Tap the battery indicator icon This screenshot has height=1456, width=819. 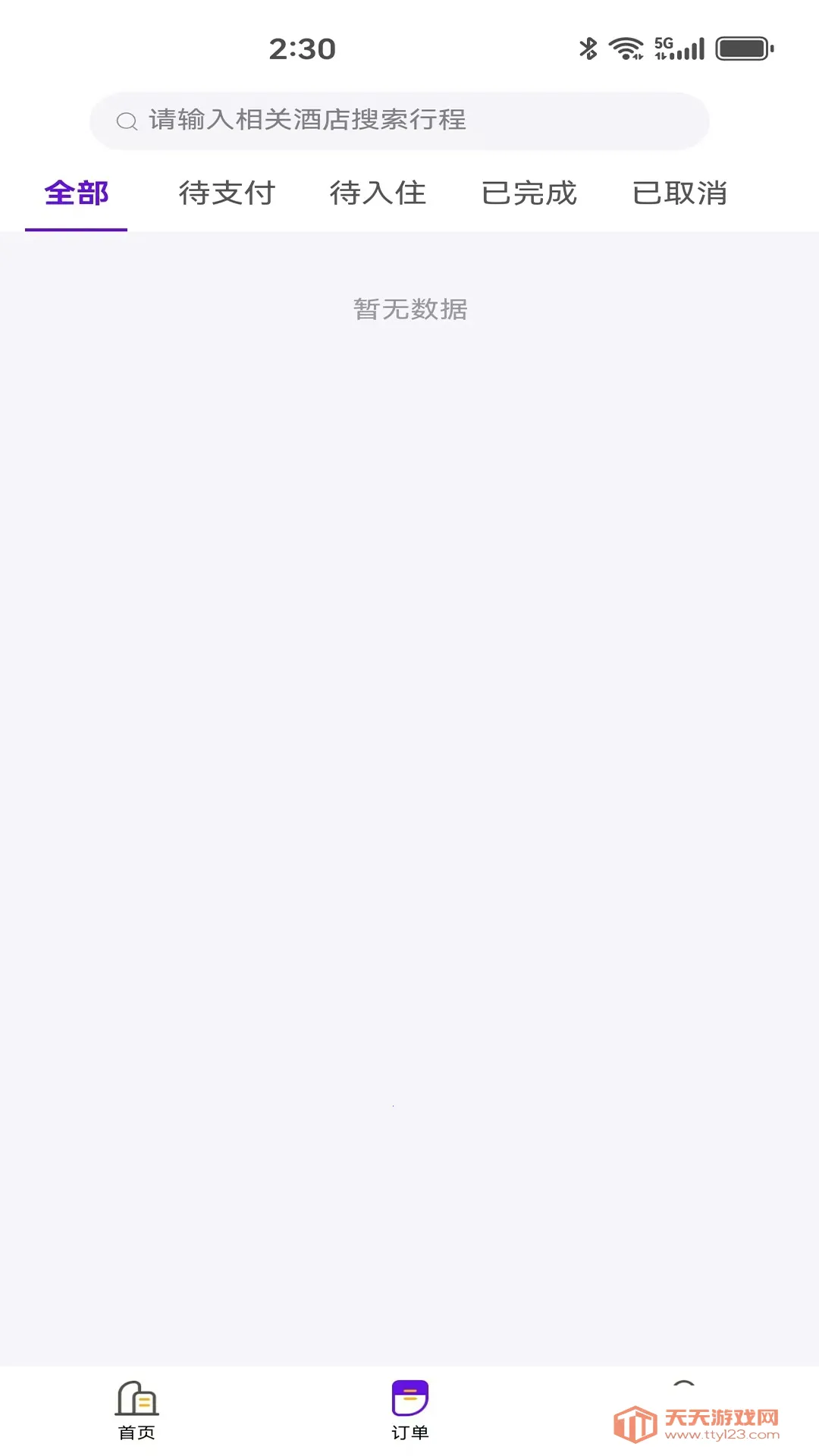click(x=737, y=49)
